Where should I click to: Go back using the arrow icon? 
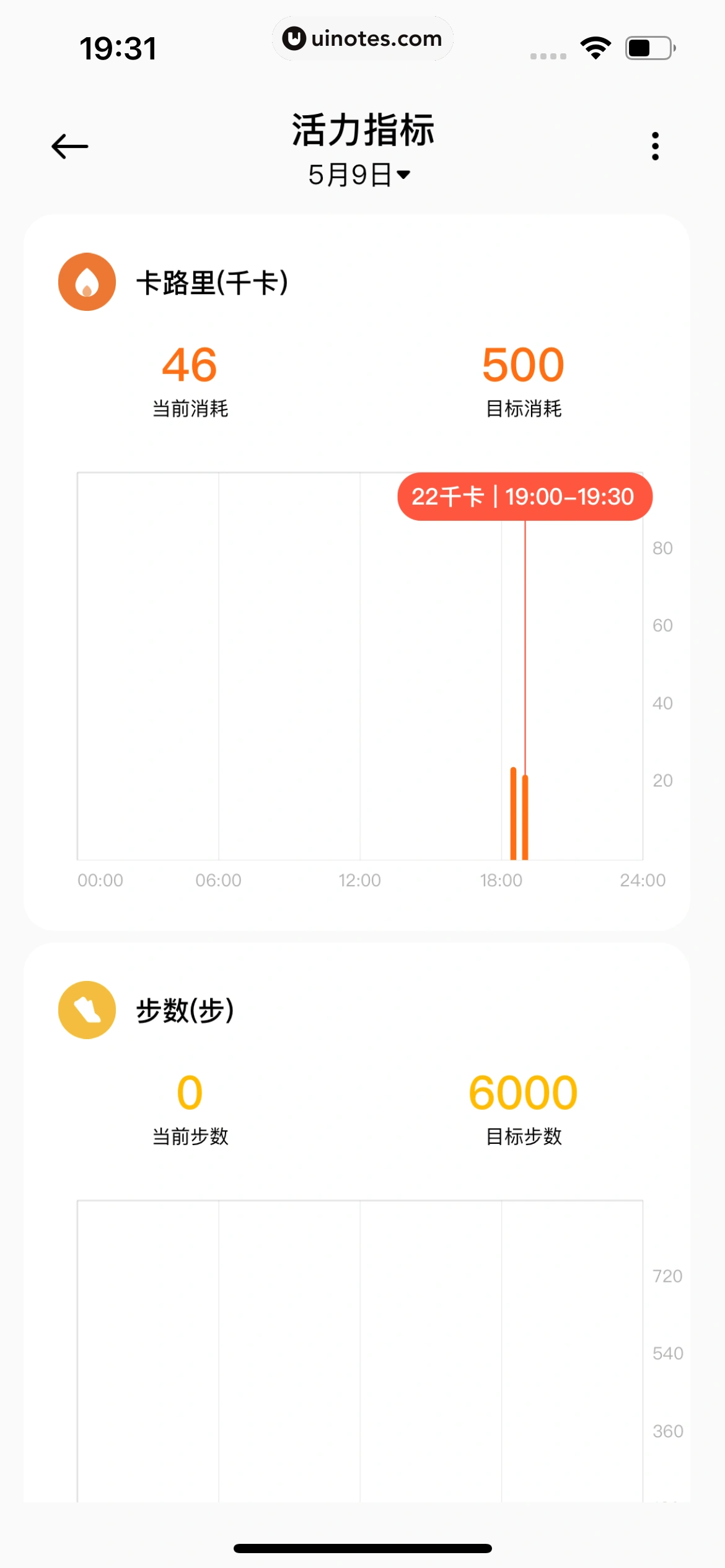point(69,147)
